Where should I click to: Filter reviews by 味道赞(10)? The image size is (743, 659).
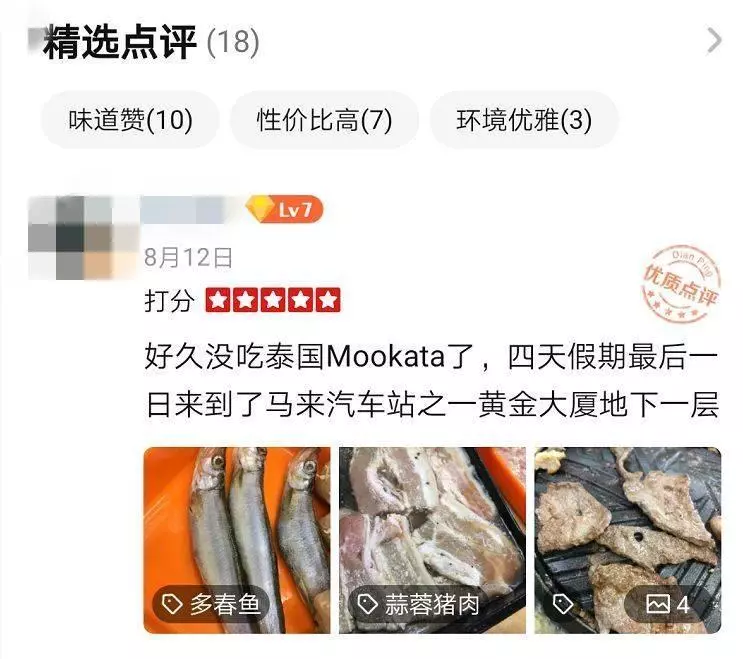(x=130, y=121)
